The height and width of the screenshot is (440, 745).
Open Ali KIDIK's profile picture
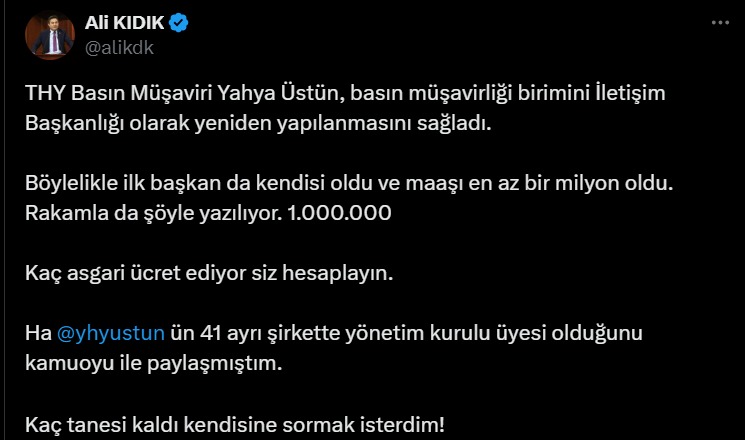click(x=46, y=34)
